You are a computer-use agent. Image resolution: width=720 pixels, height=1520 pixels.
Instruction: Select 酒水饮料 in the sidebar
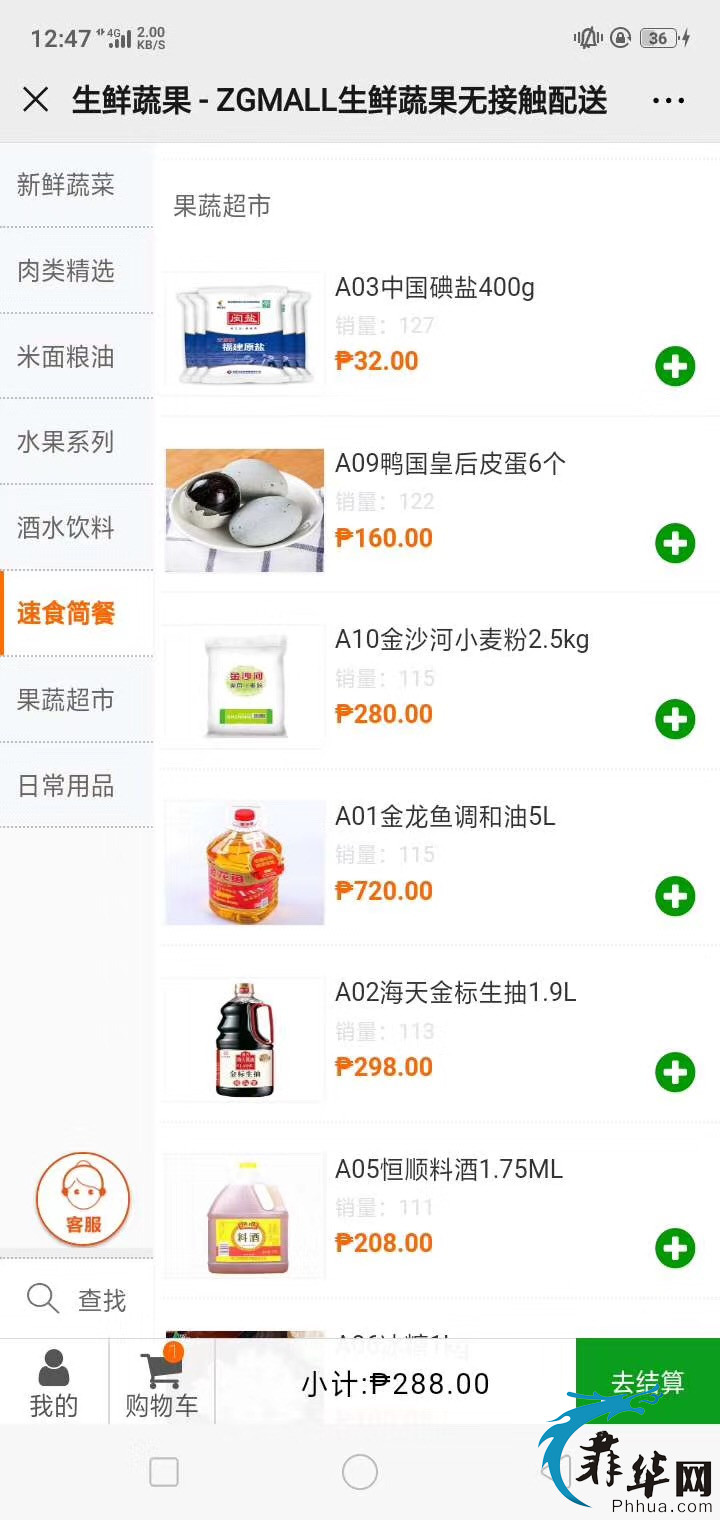[x=66, y=528]
